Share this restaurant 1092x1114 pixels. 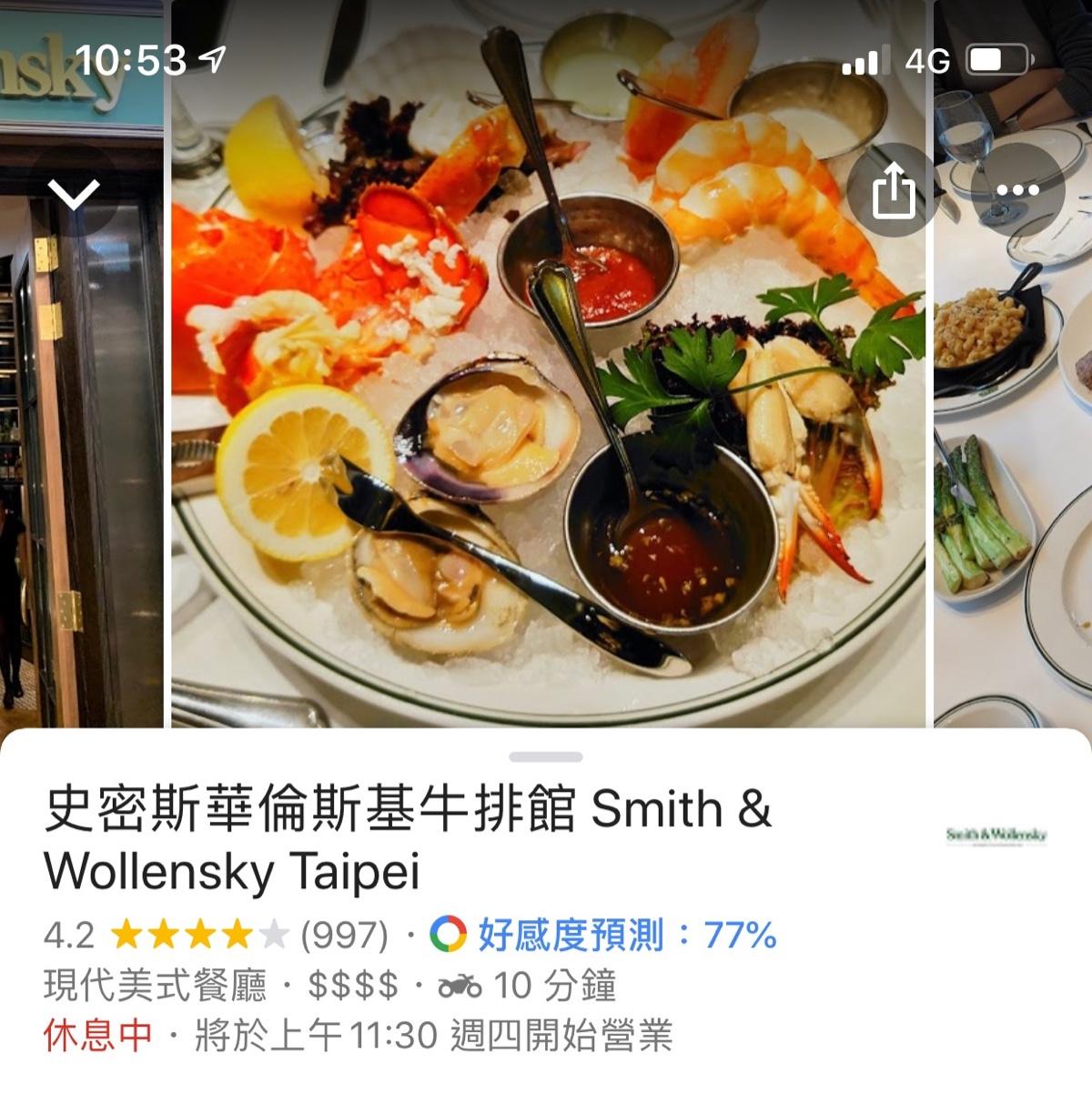click(x=893, y=190)
